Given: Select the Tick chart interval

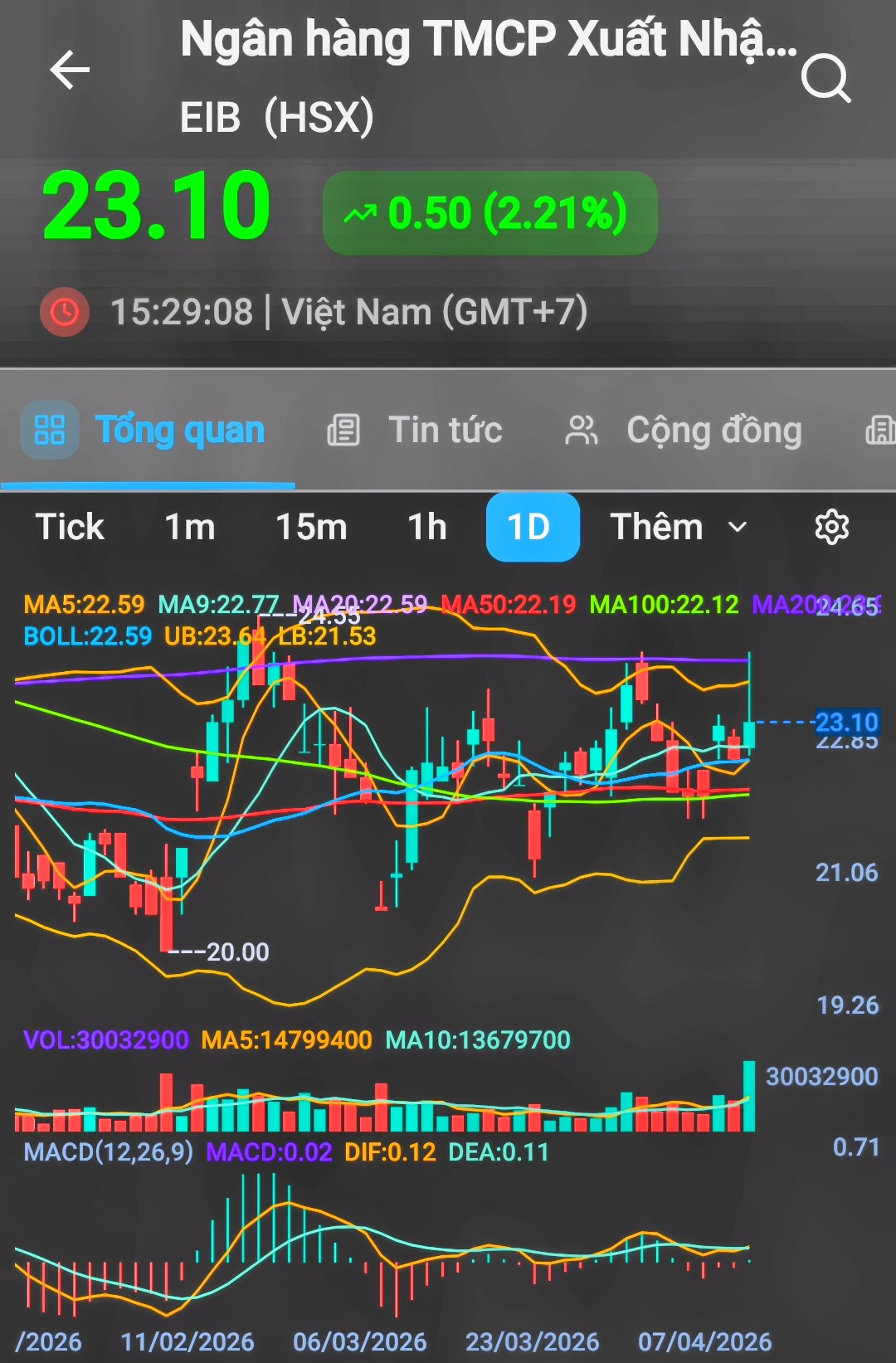Looking at the screenshot, I should pyautogui.click(x=70, y=528).
